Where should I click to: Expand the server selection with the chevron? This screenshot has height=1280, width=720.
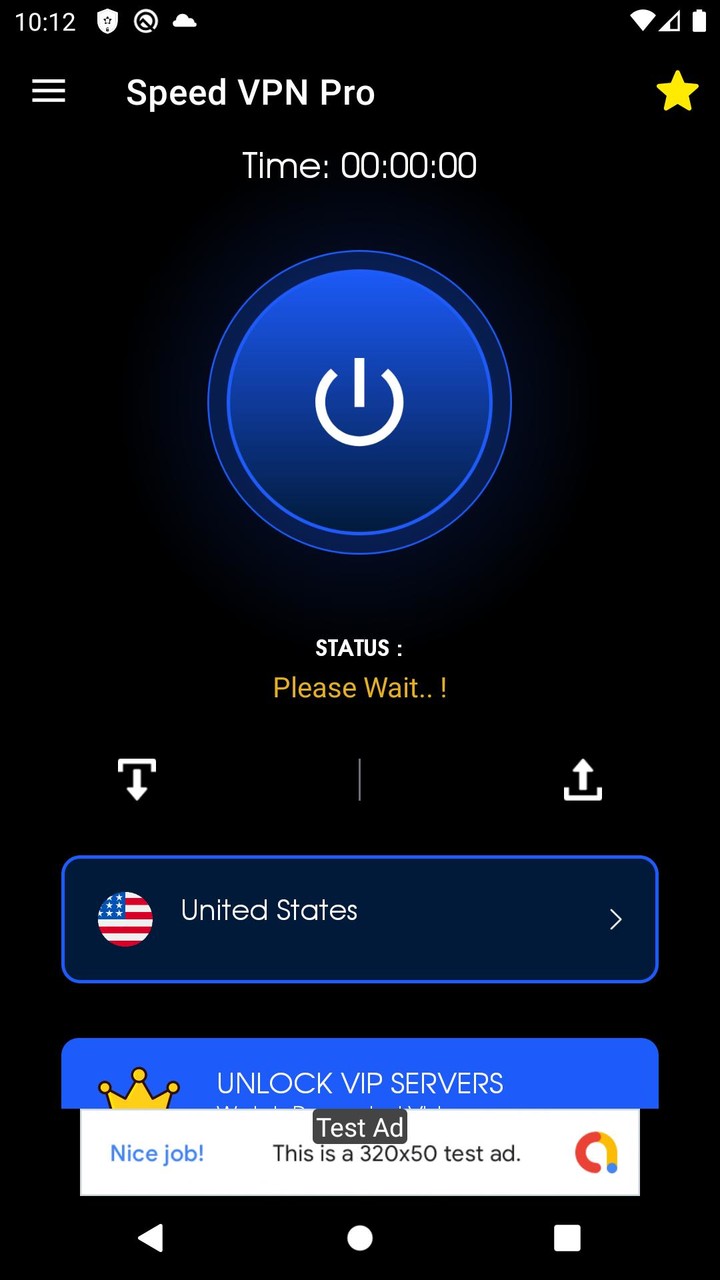click(x=616, y=919)
